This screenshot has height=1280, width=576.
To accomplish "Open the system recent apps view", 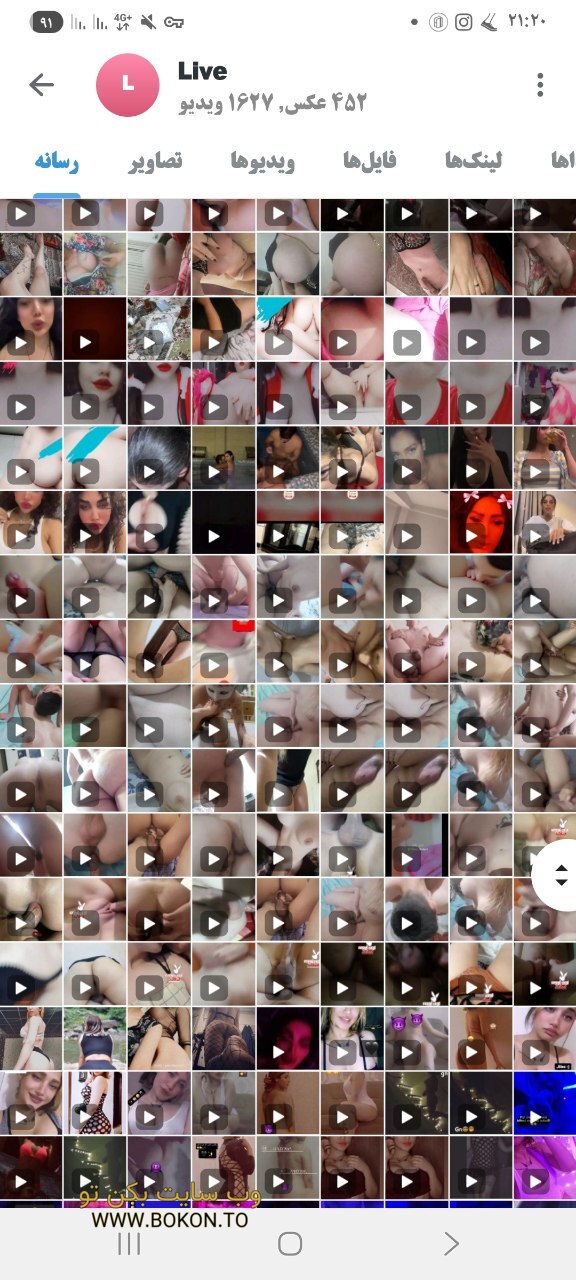I will tap(129, 1243).
